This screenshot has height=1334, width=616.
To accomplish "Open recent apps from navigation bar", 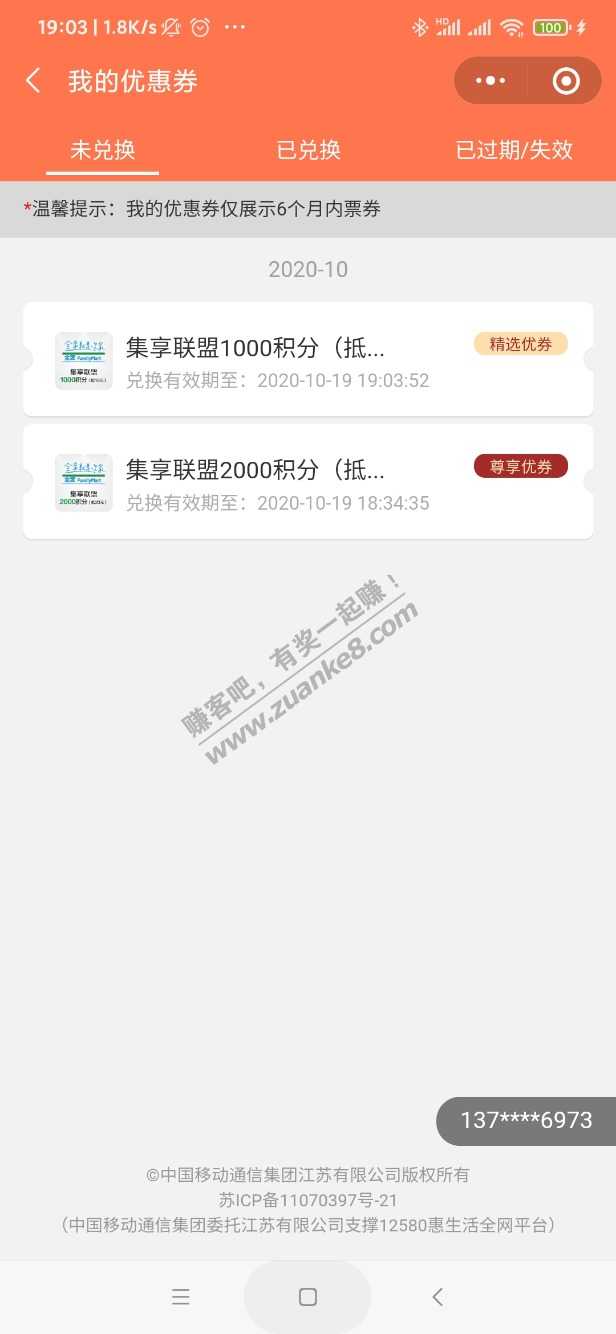I will pos(181,1297).
